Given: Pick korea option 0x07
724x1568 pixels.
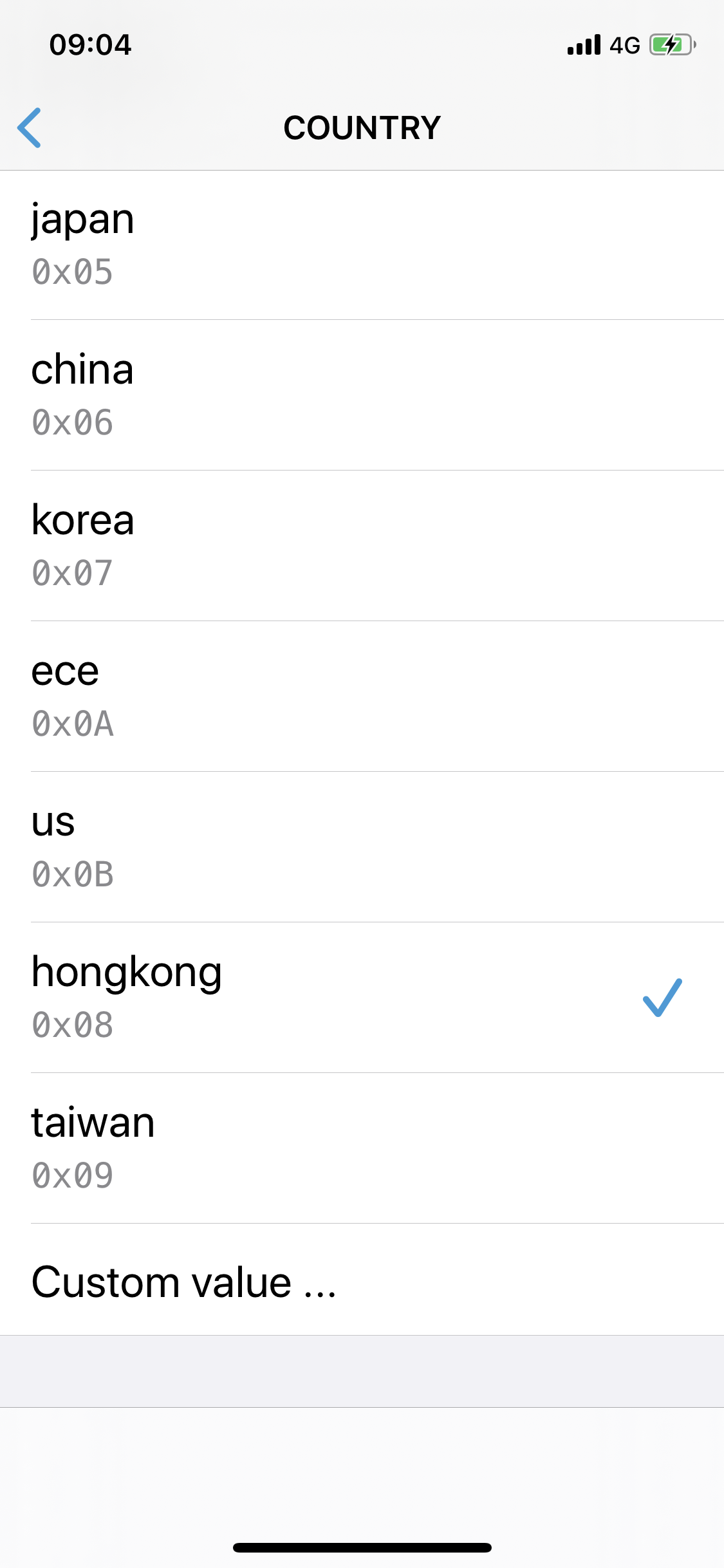Looking at the screenshot, I should 362,546.
